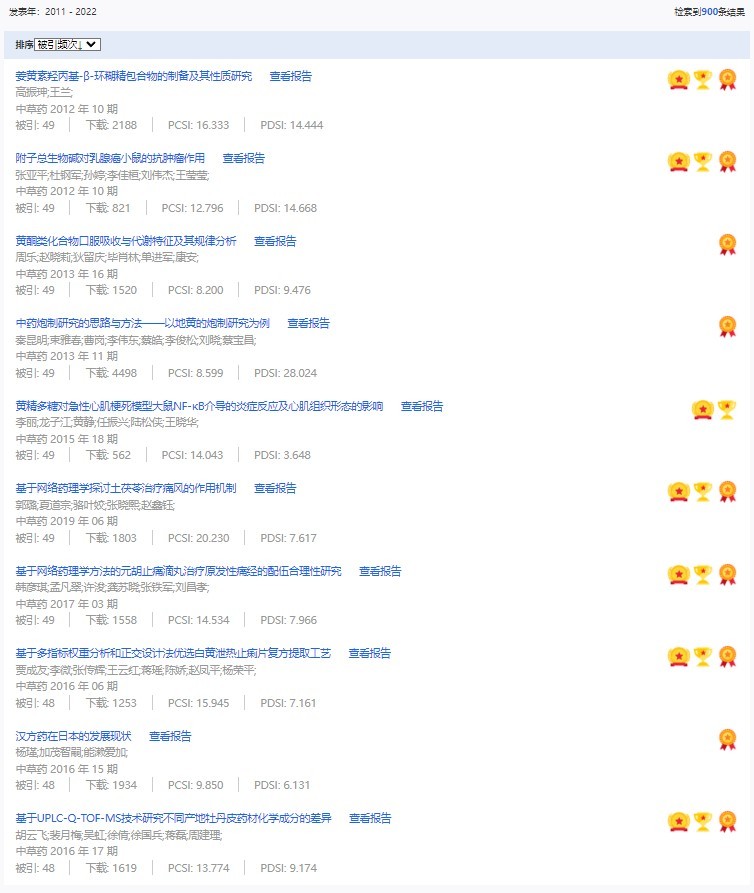View 查看报告 for 附子总生物碱对乳腺癌小鼠的抗肿瘤作用
The height and width of the screenshot is (893, 754).
point(243,158)
